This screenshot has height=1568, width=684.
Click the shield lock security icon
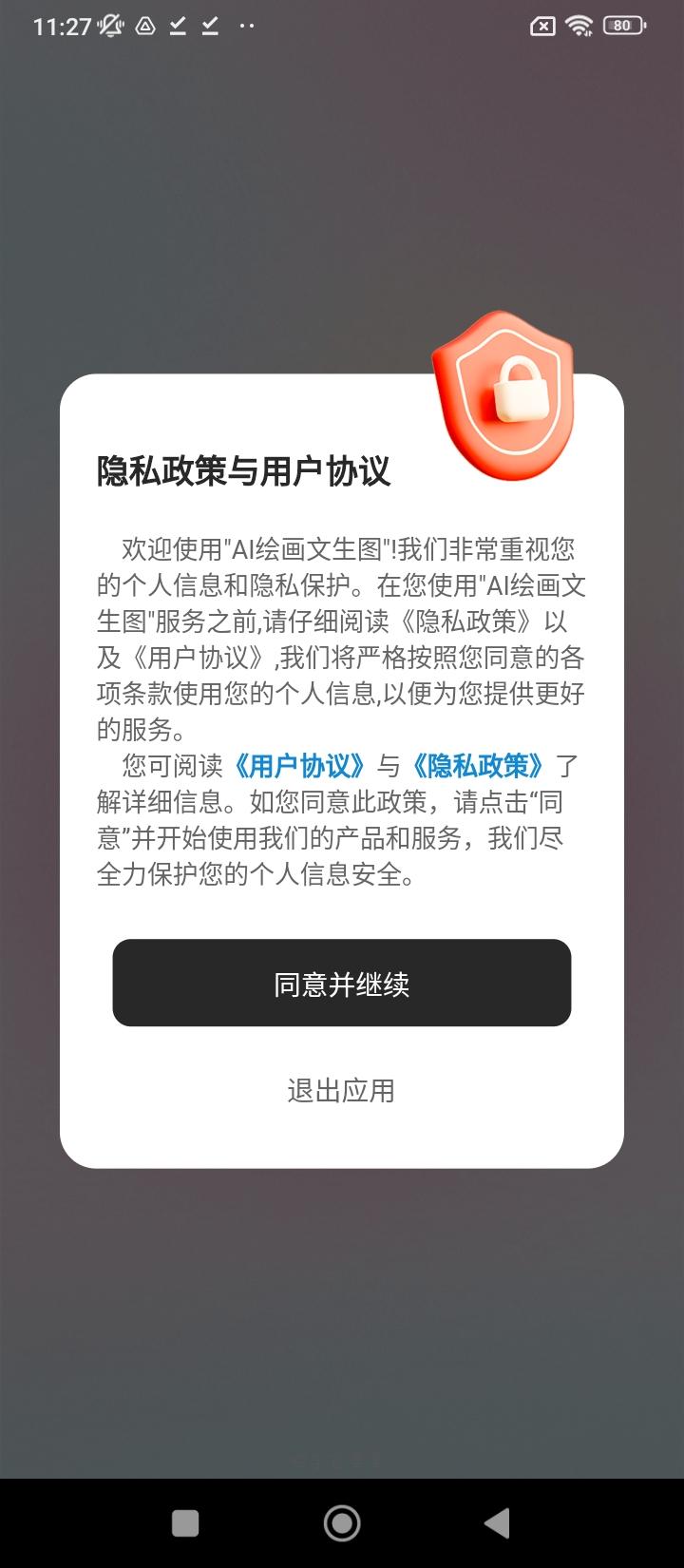click(505, 399)
